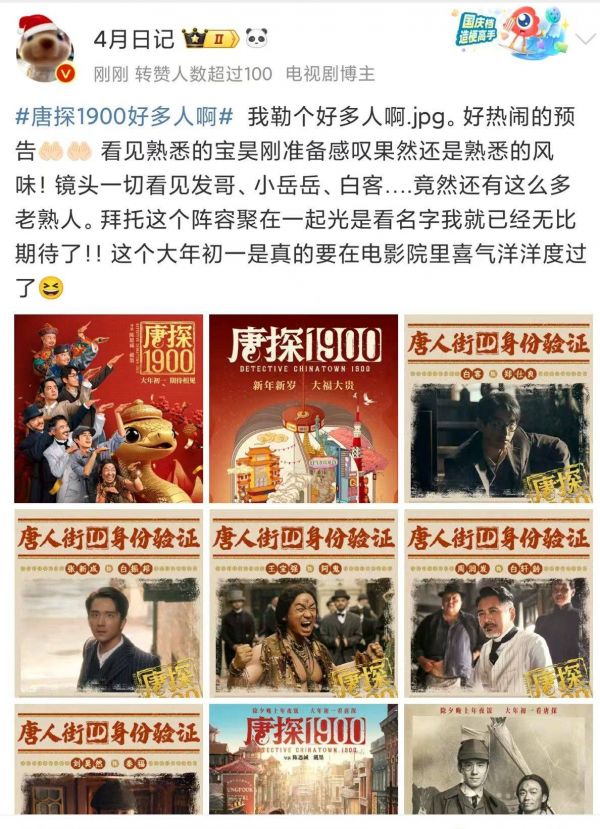
Task: Open the 新年新岁 大福大贵 poster image
Action: 304,408
